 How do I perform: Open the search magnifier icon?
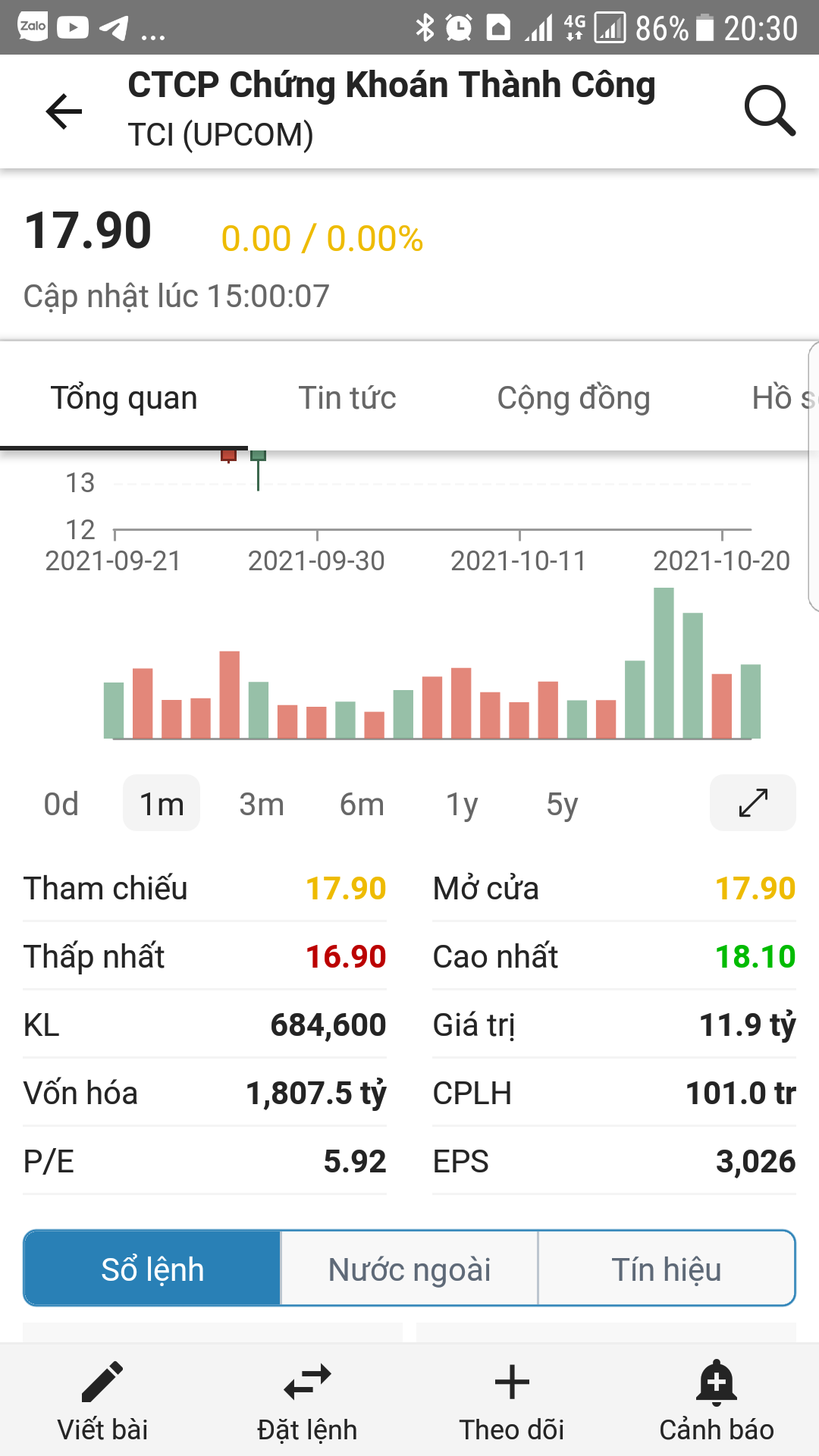[x=769, y=111]
